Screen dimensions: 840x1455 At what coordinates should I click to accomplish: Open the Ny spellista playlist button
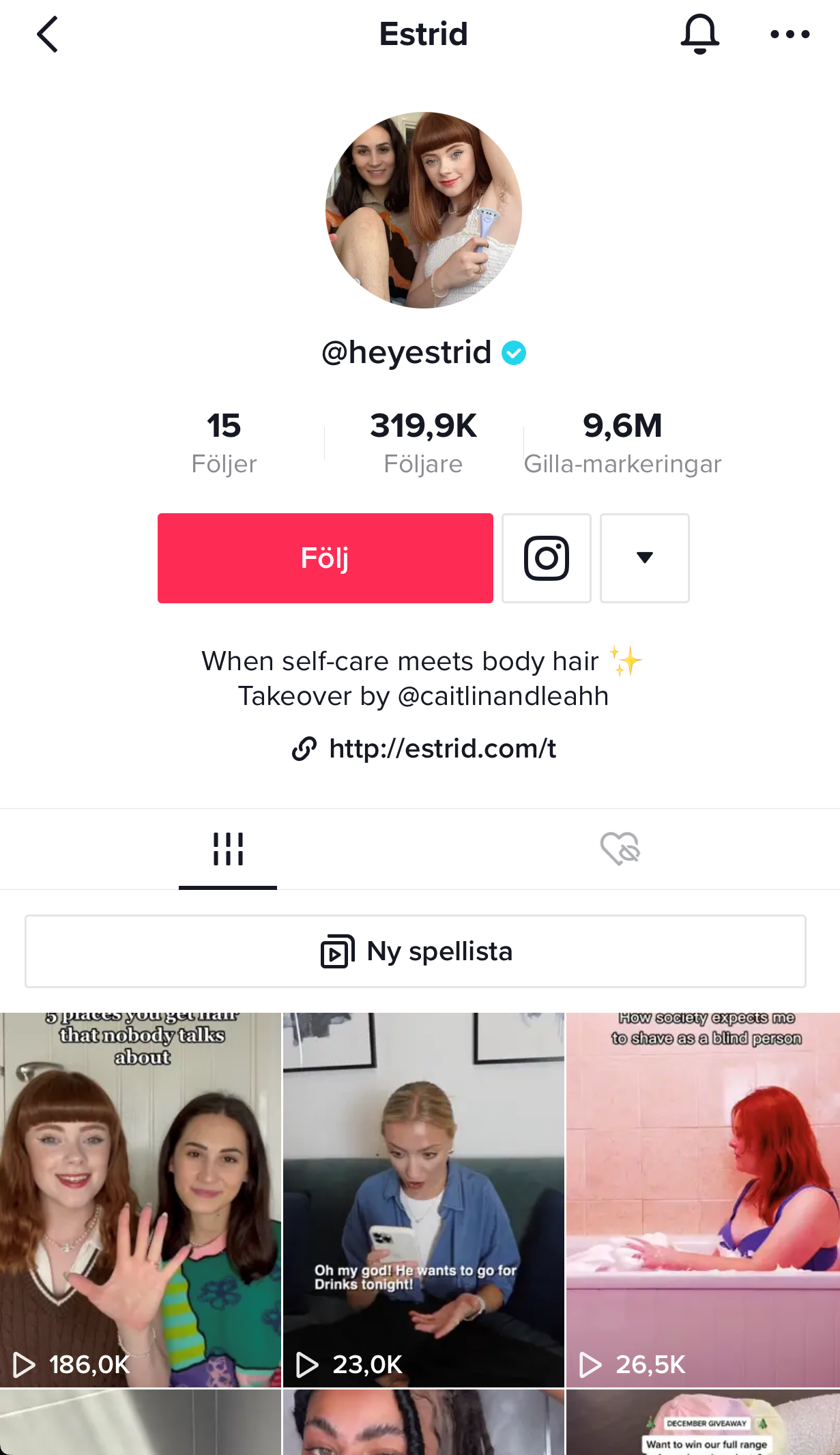point(416,951)
